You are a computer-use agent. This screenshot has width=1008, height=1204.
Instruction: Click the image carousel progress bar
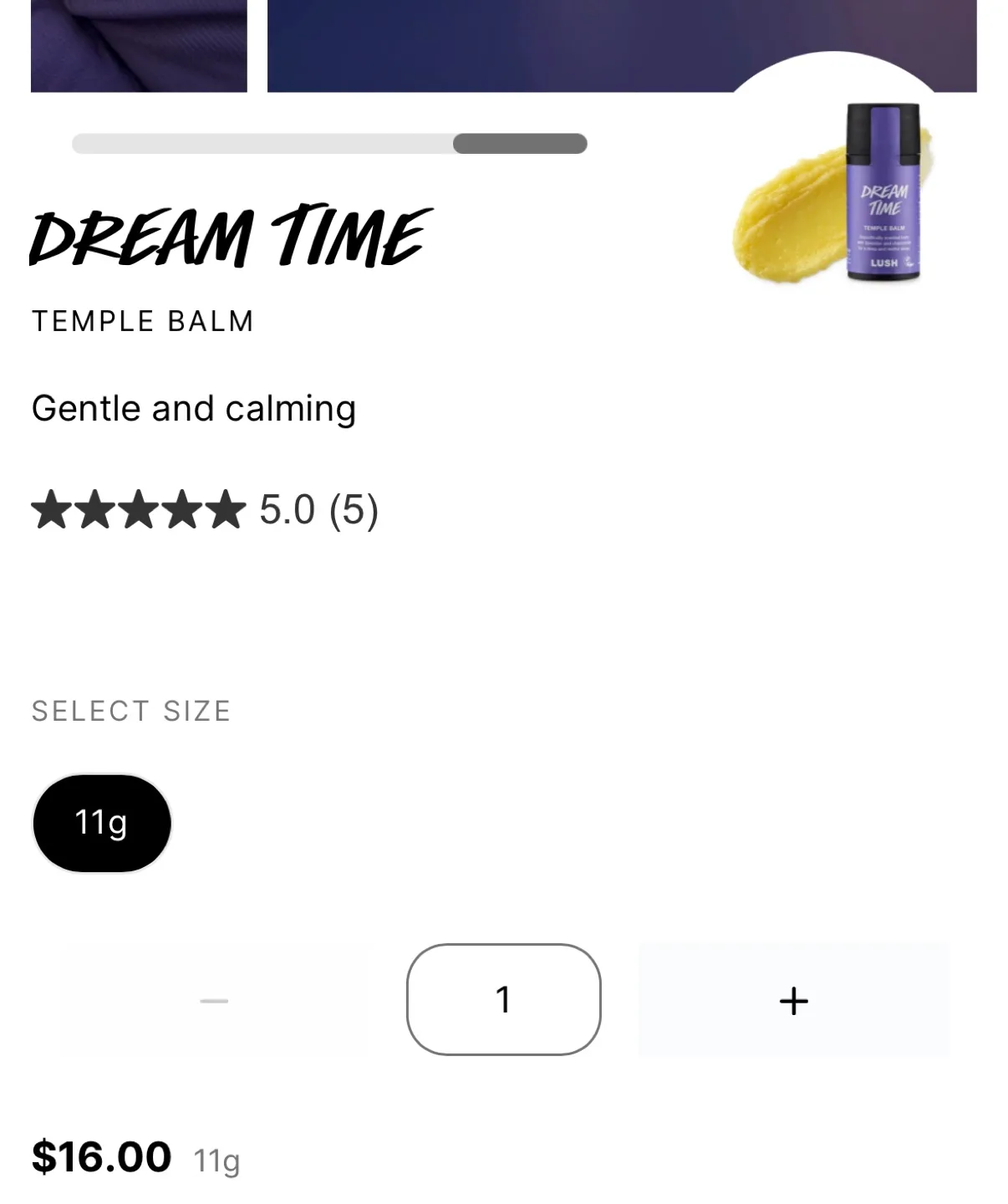coord(329,144)
